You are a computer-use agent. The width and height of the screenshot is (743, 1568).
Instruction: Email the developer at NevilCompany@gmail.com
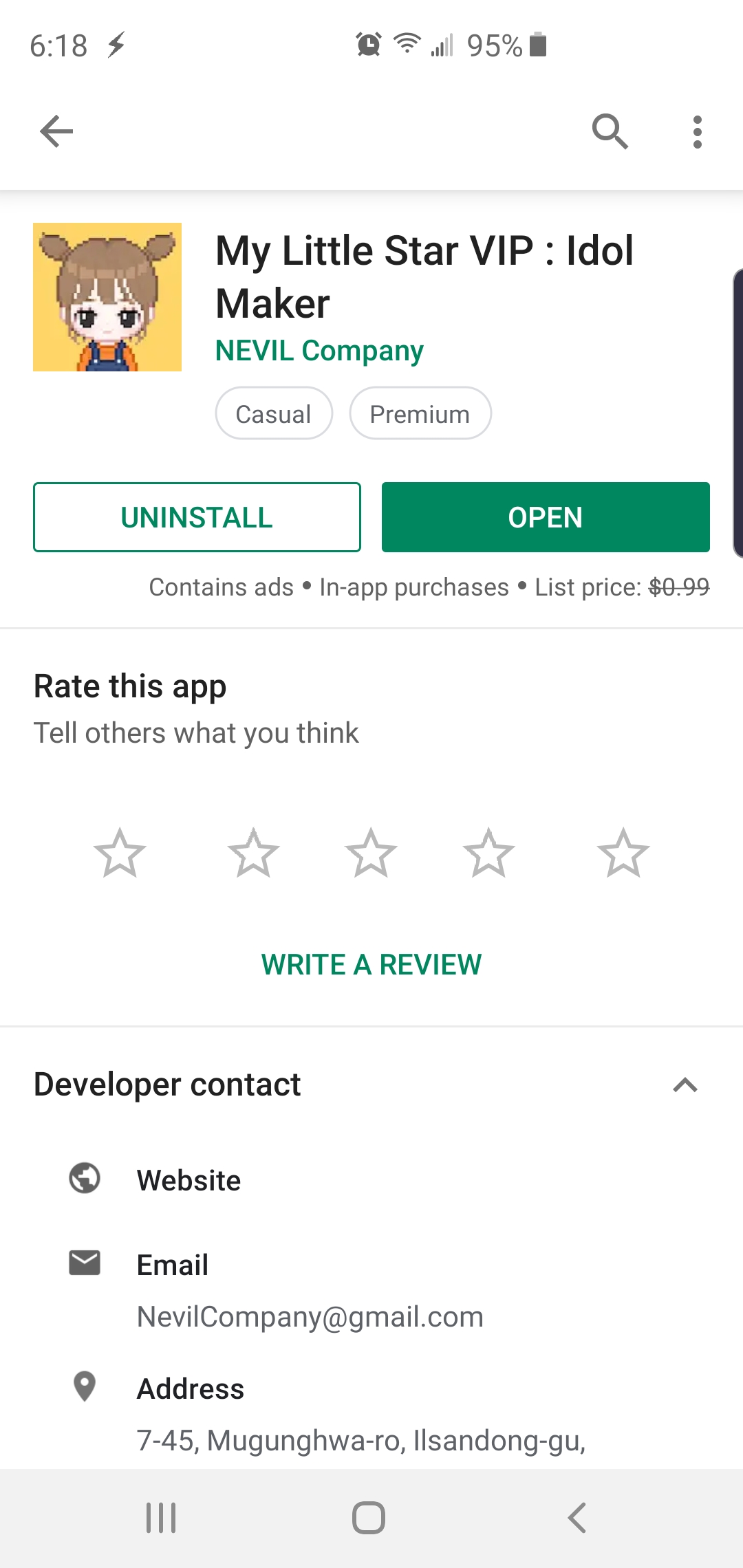[x=371, y=1291]
